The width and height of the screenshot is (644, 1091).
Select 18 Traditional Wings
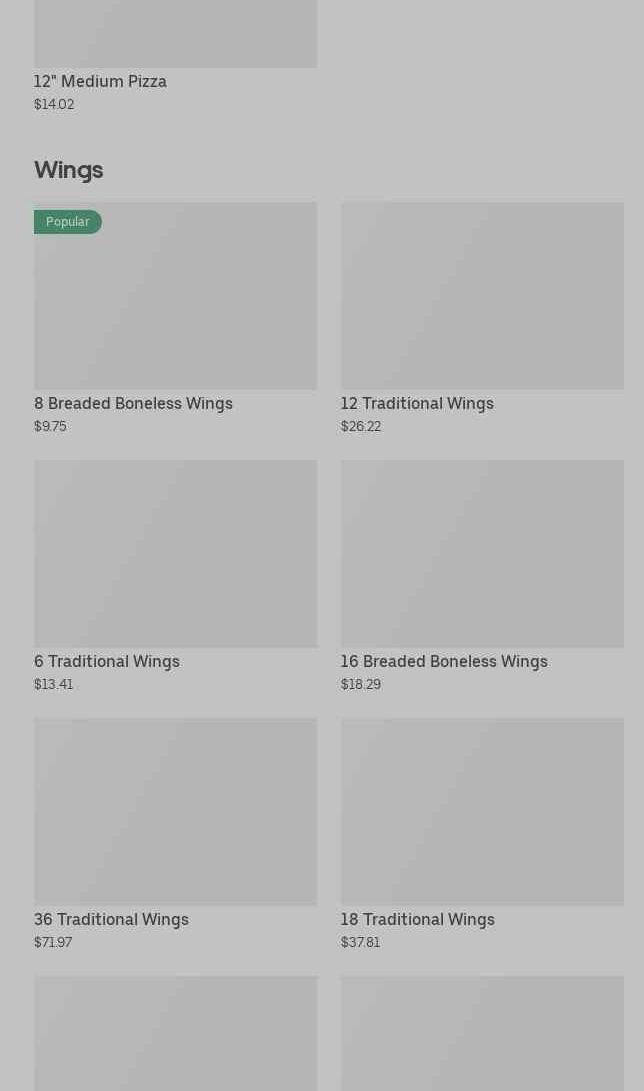(x=482, y=835)
